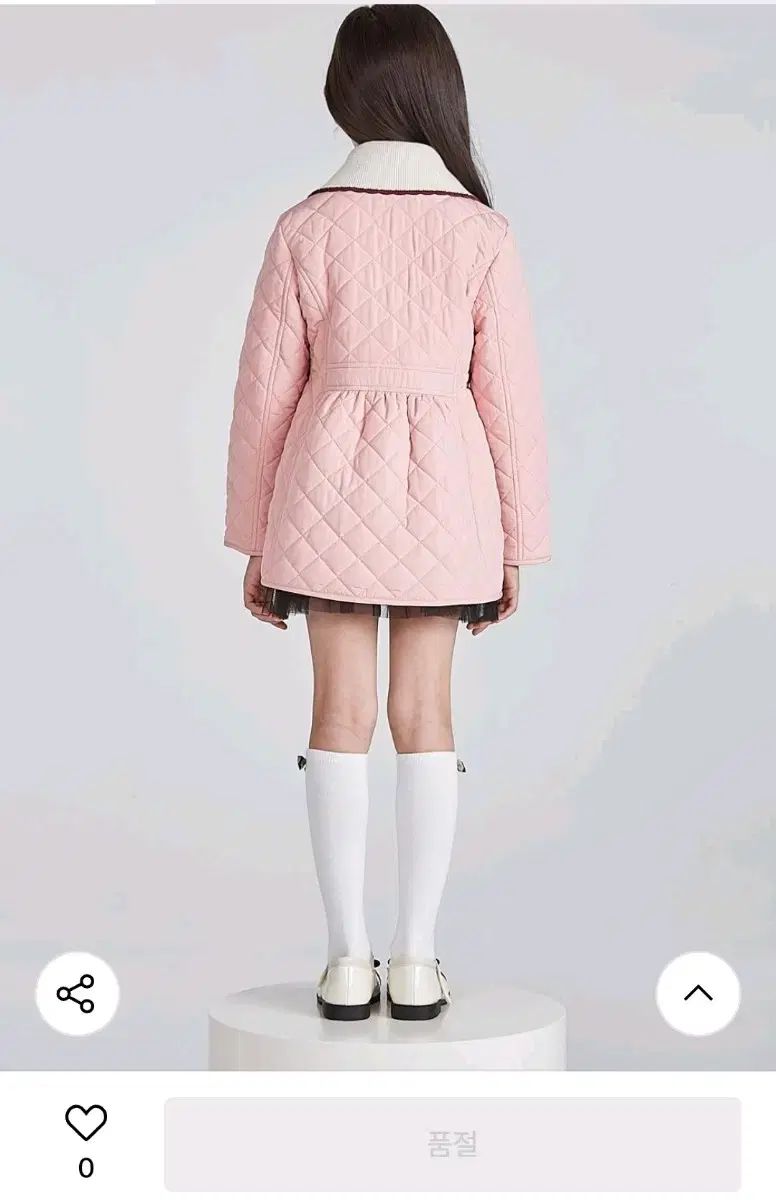Viewport: 776px width, 1200px height.
Task: Jump back to the top of the page
Action: pos(697,993)
